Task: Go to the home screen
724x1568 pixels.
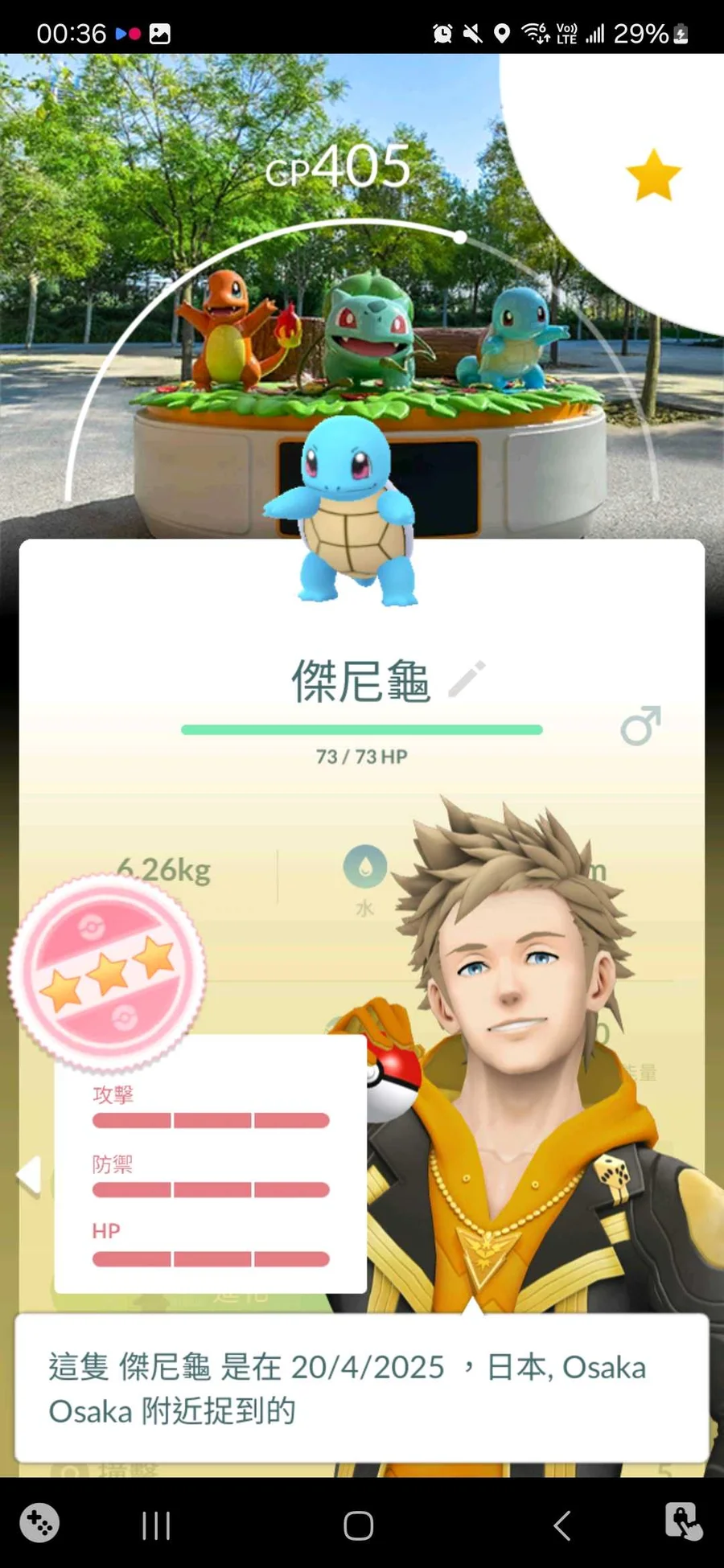Action: tap(358, 1525)
